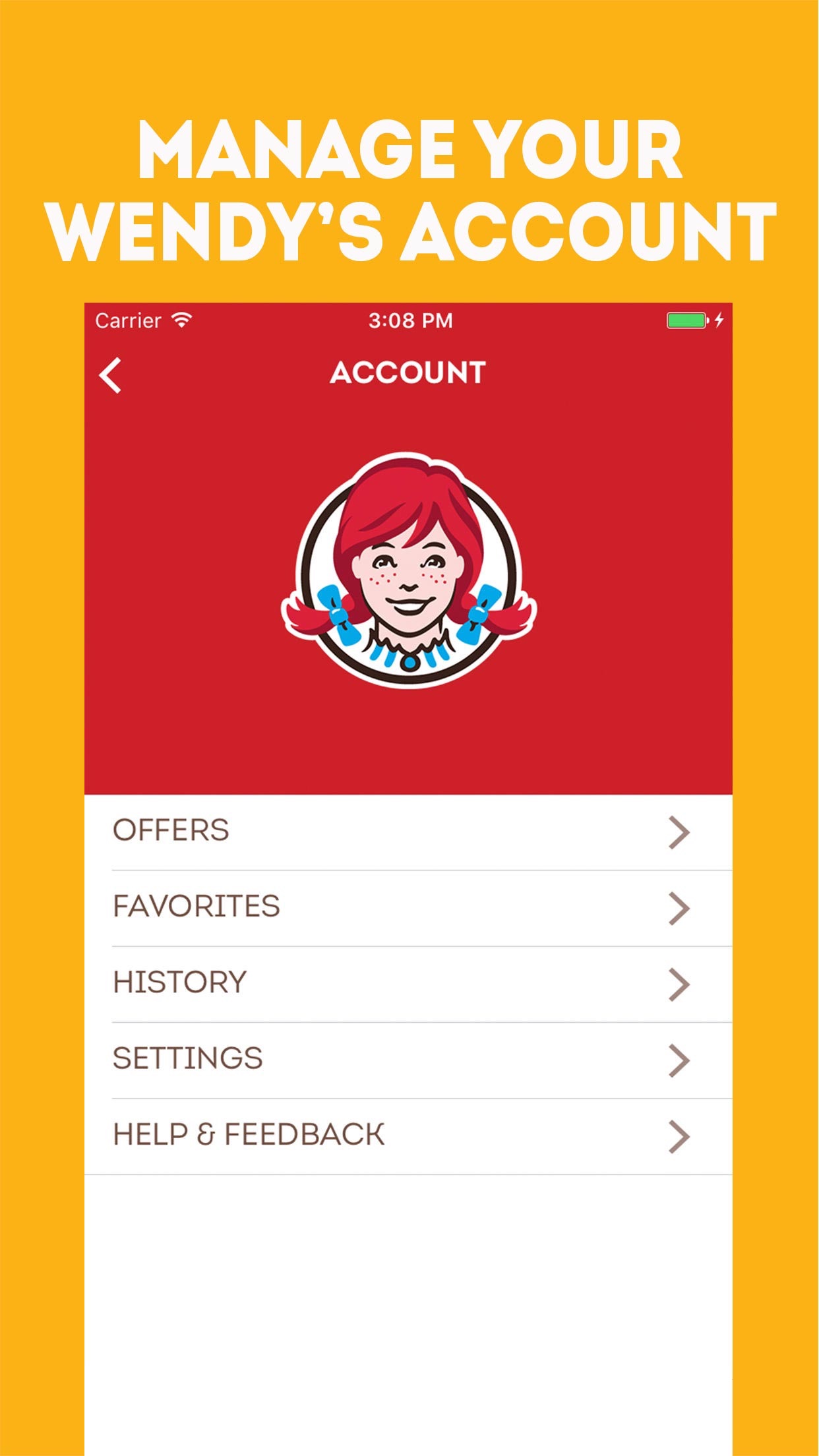Tap the 3:08 PM clock display
The height and width of the screenshot is (1456, 819).
pyautogui.click(x=409, y=319)
